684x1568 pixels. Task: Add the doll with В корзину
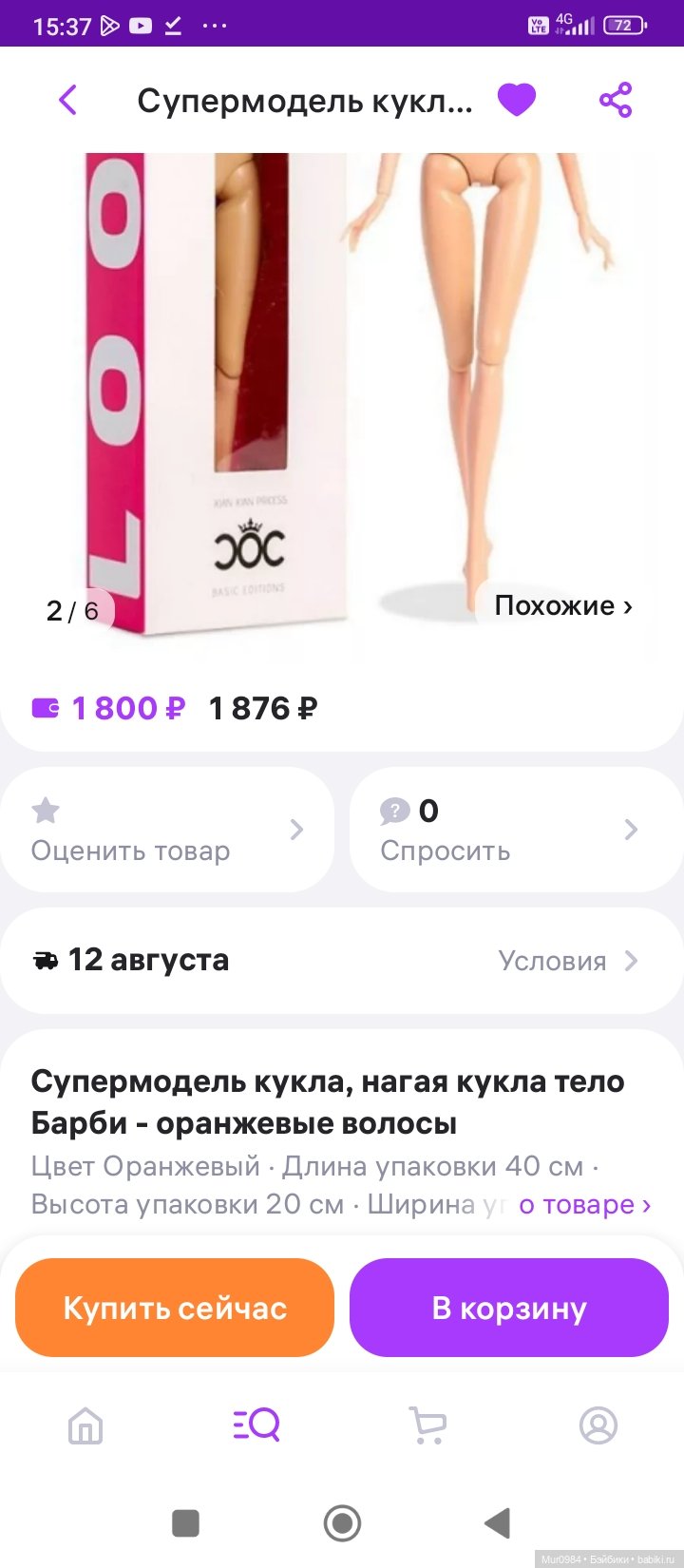[x=509, y=1308]
